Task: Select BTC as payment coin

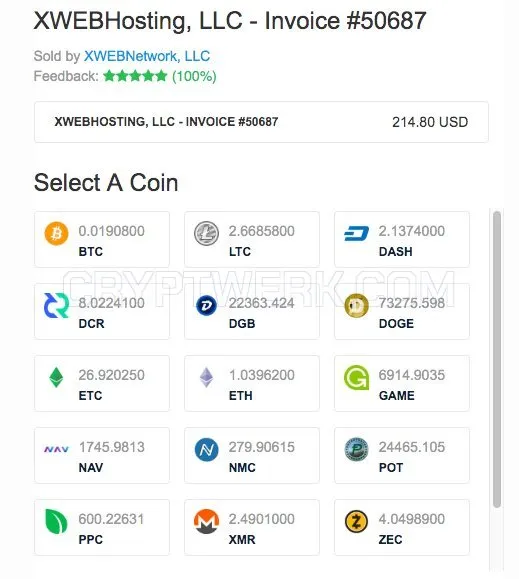Action: 102,239
